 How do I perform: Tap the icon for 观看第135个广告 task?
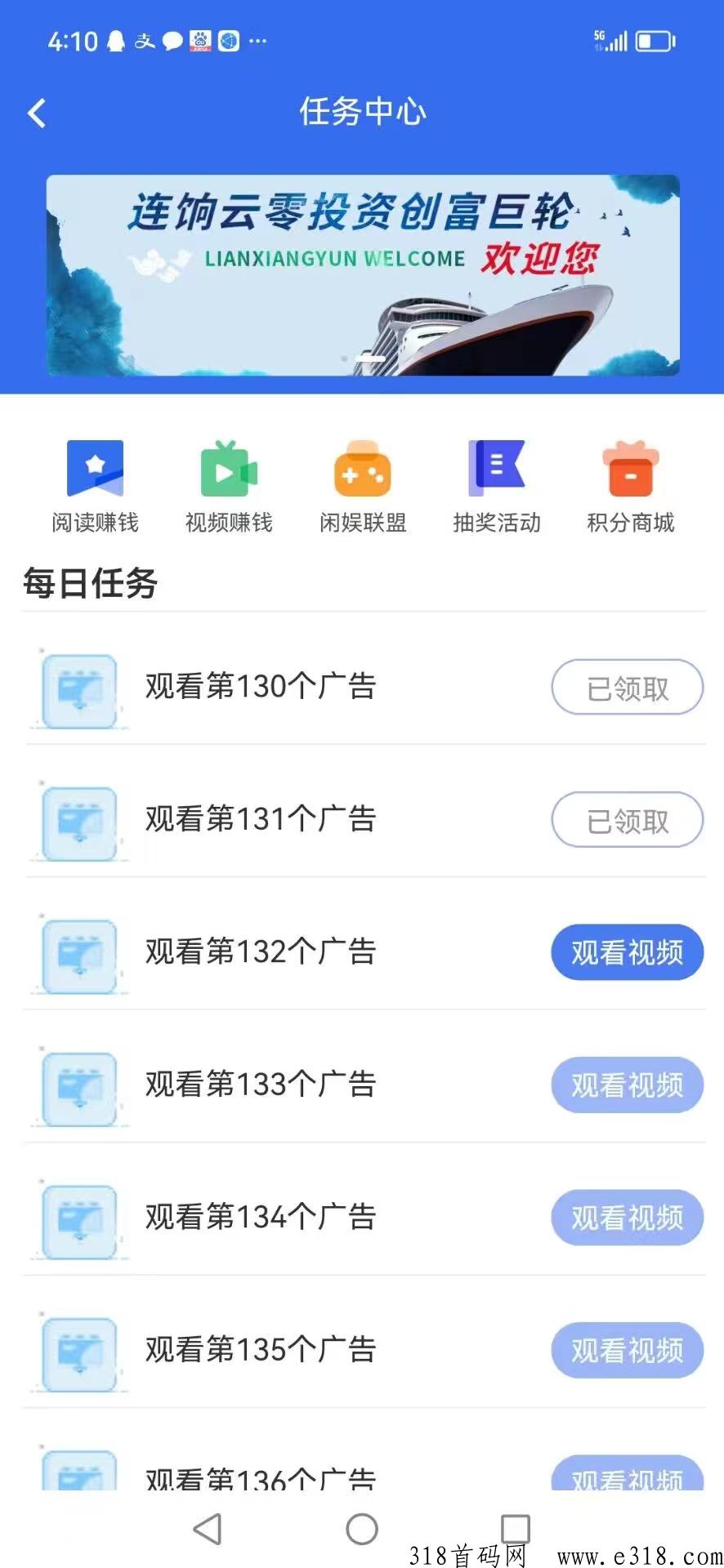click(78, 1350)
